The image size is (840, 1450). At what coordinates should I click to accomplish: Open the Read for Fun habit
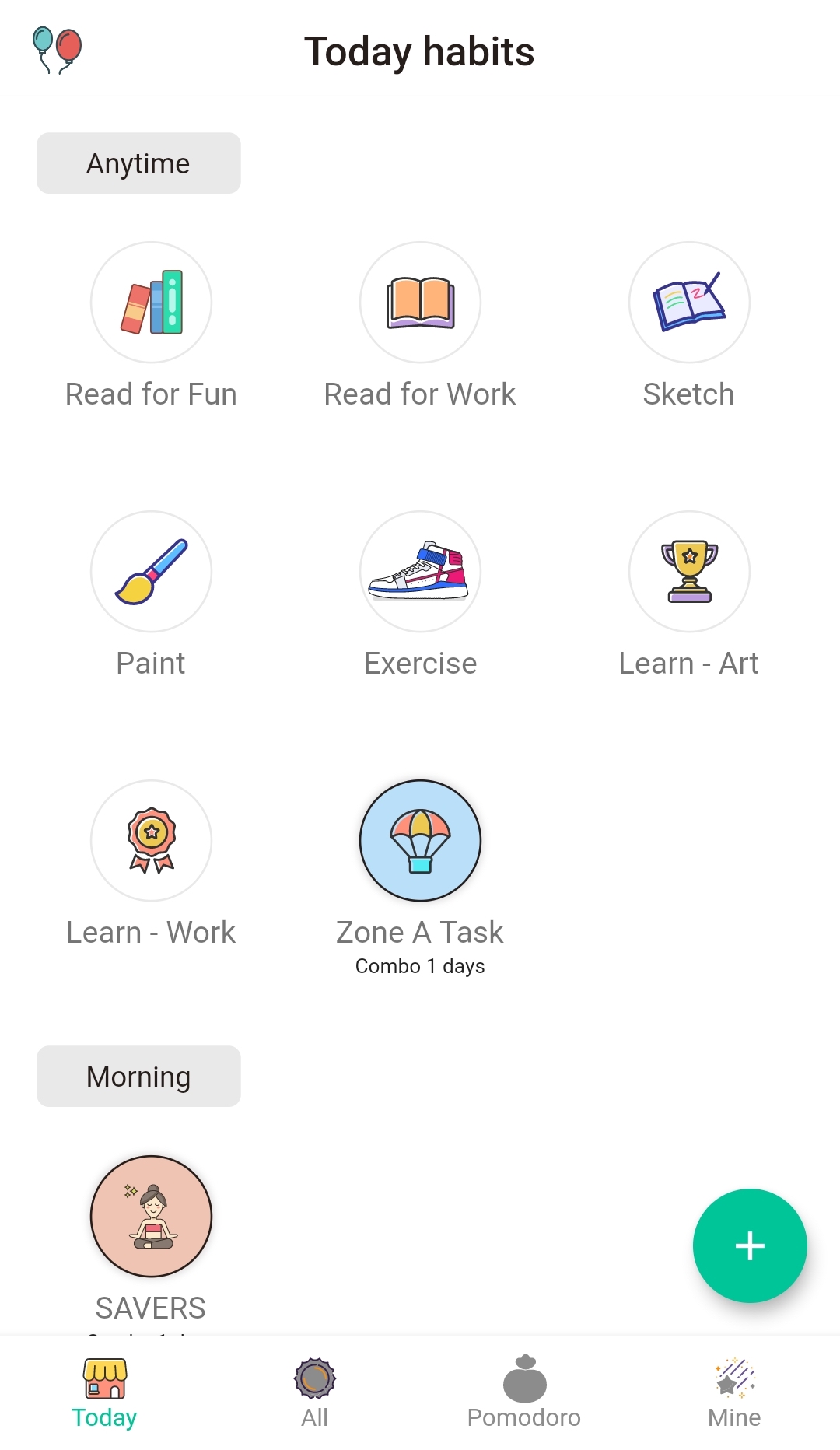tap(151, 303)
